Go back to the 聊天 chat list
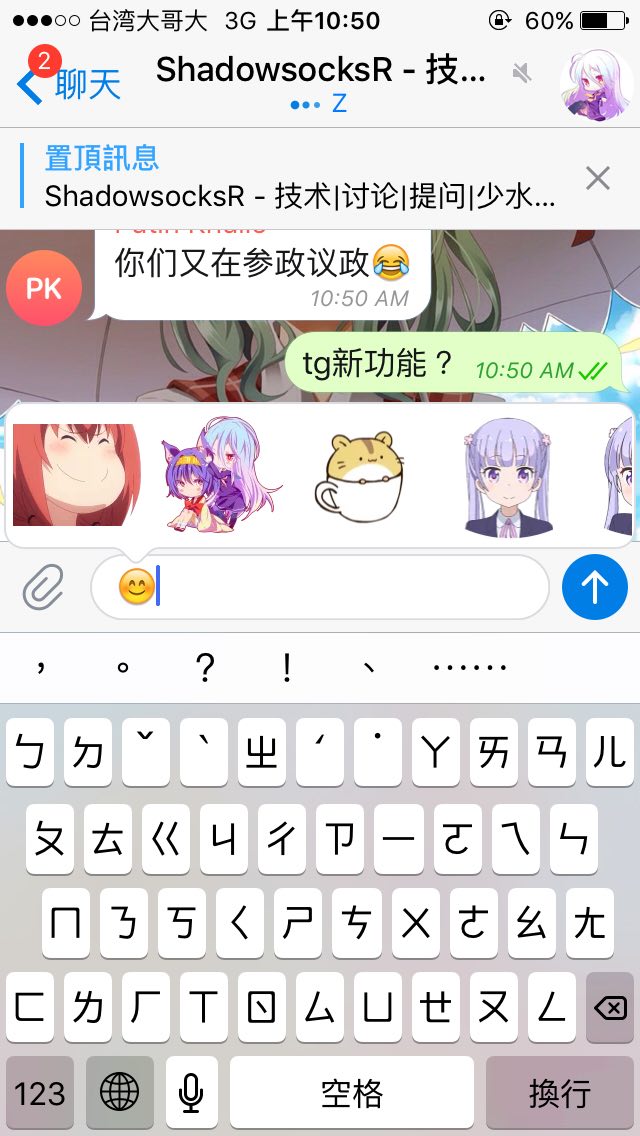 click(70, 84)
